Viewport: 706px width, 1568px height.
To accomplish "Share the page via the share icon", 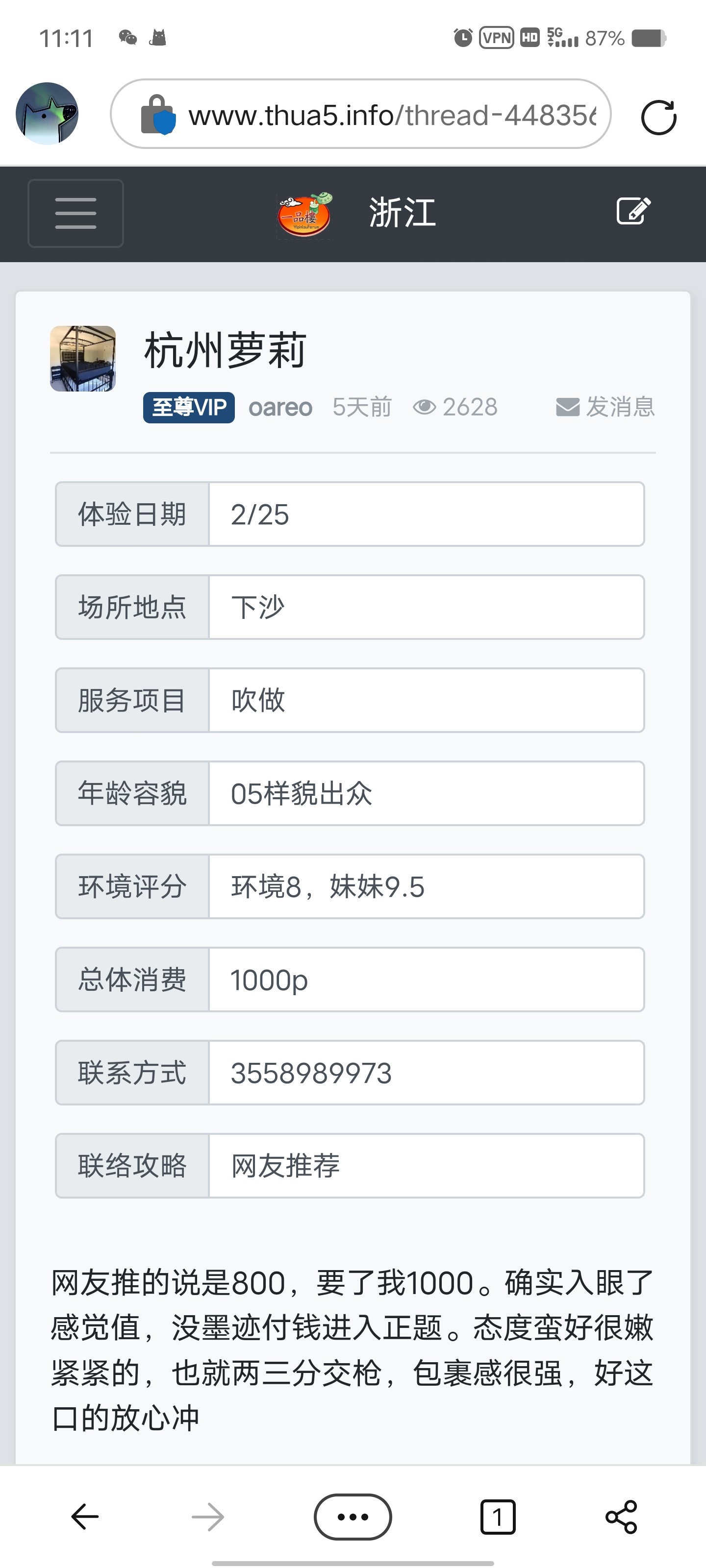I will [621, 1516].
